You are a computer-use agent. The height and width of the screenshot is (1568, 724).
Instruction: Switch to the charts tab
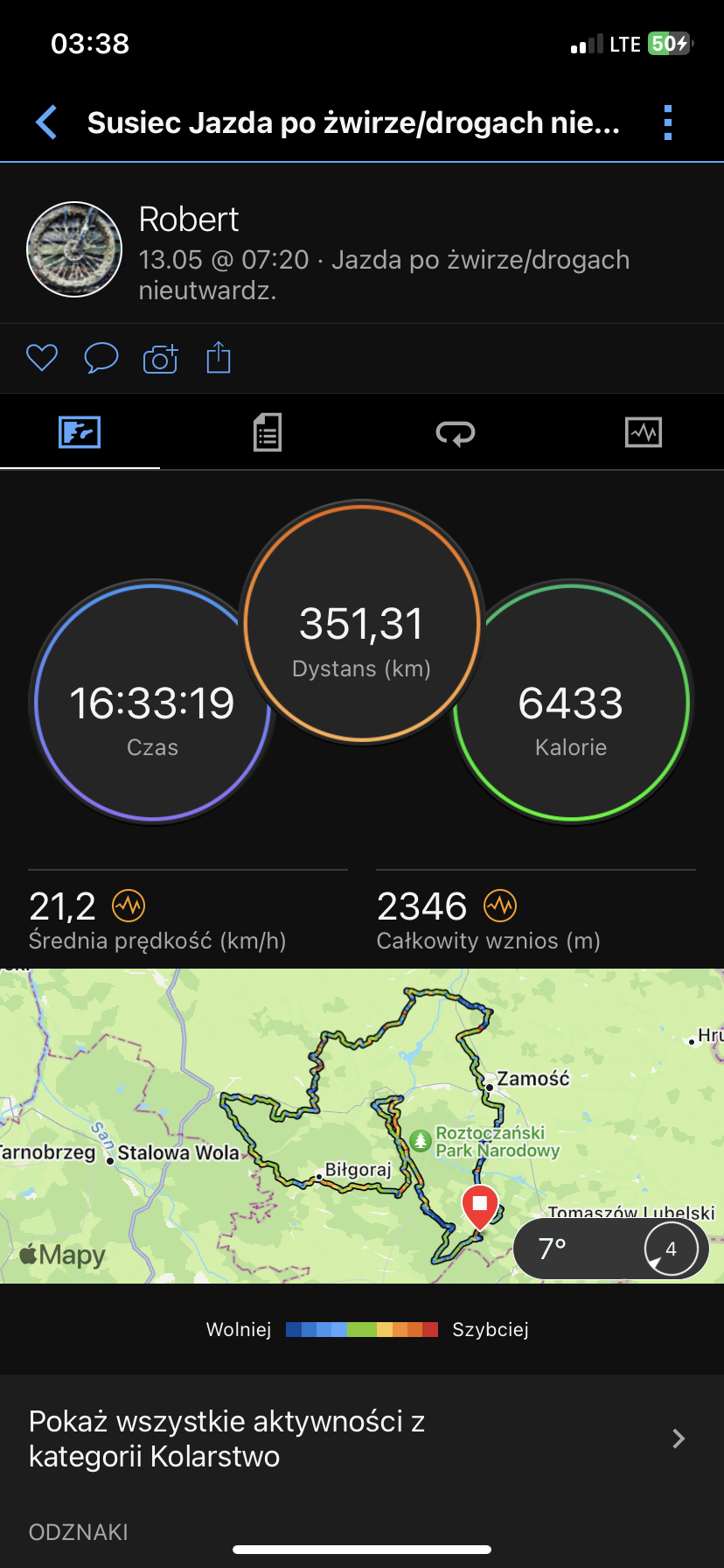click(644, 432)
